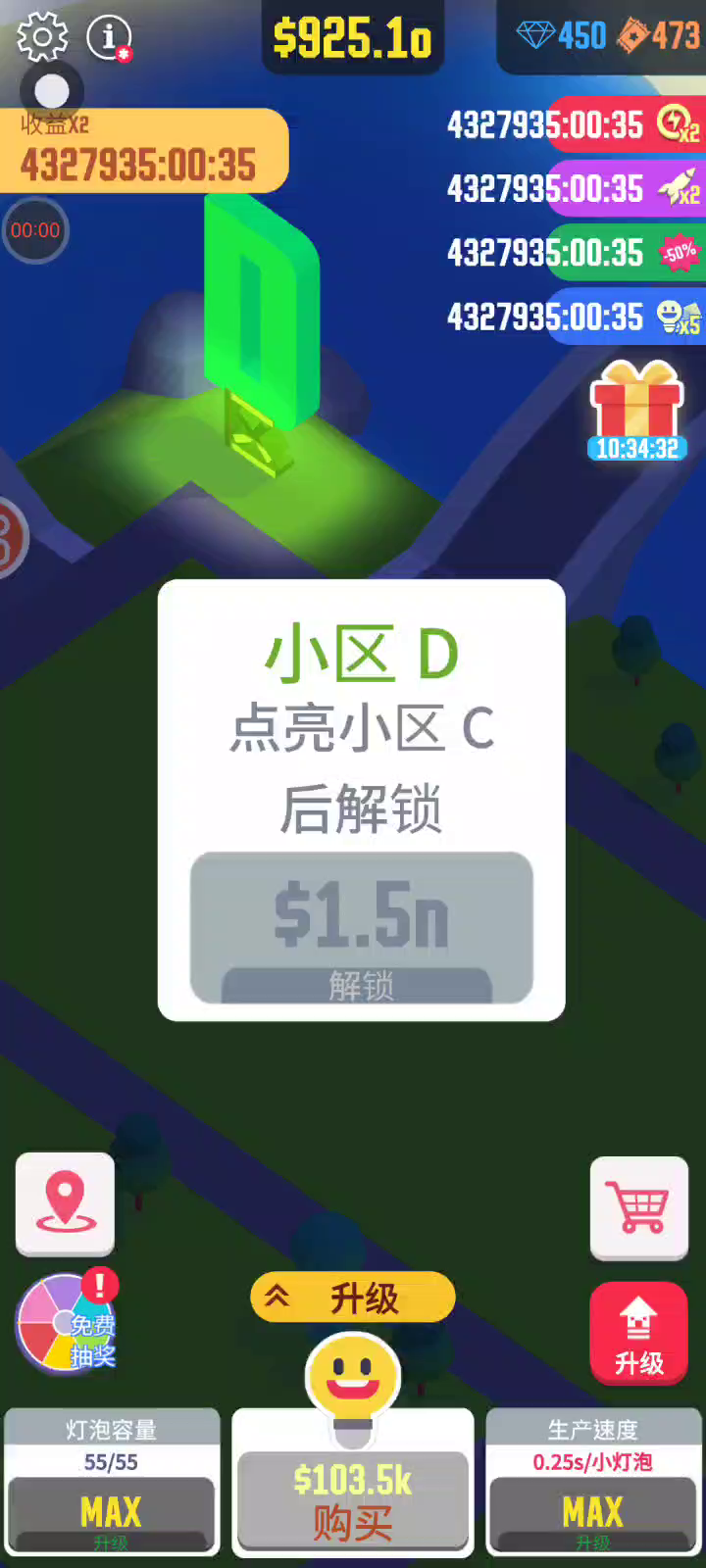
Task: Tap MAX under 生产速度
Action: click(593, 1513)
